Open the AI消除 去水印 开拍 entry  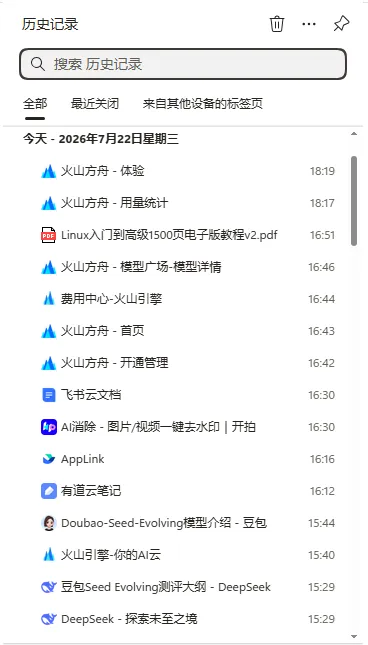[187, 427]
